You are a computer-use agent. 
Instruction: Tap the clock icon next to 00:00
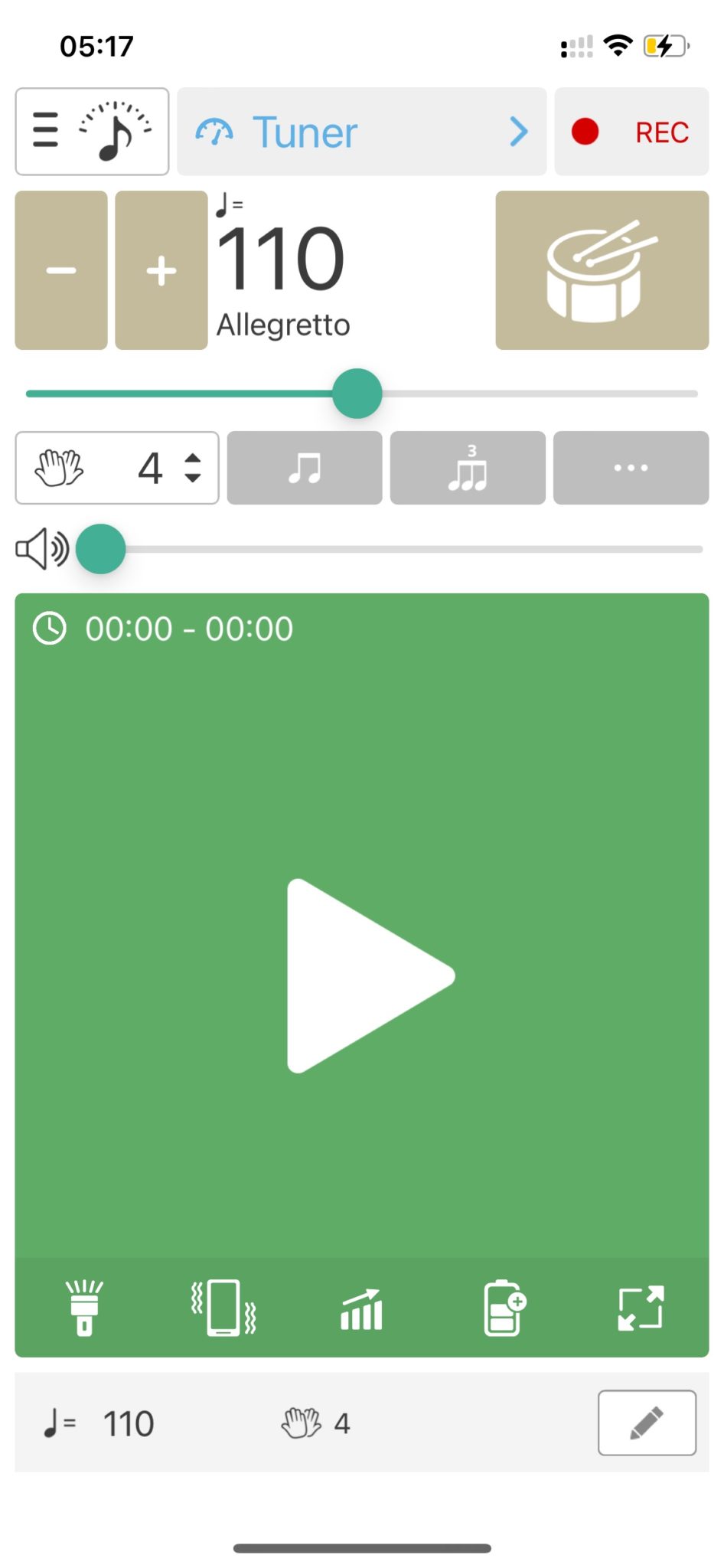tap(49, 629)
